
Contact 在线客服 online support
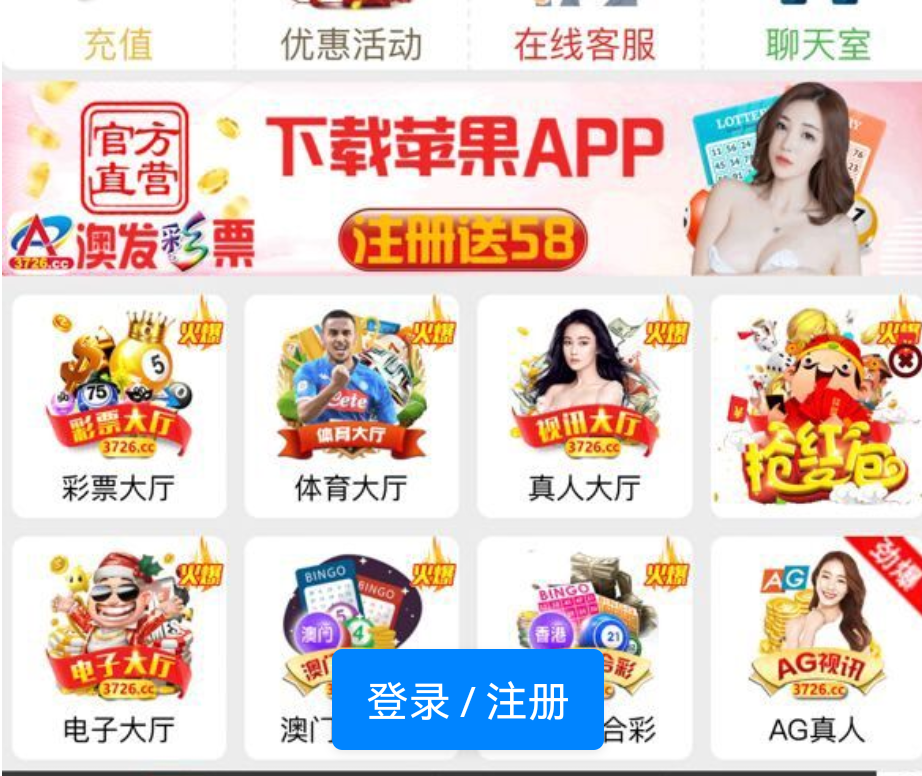click(x=585, y=42)
